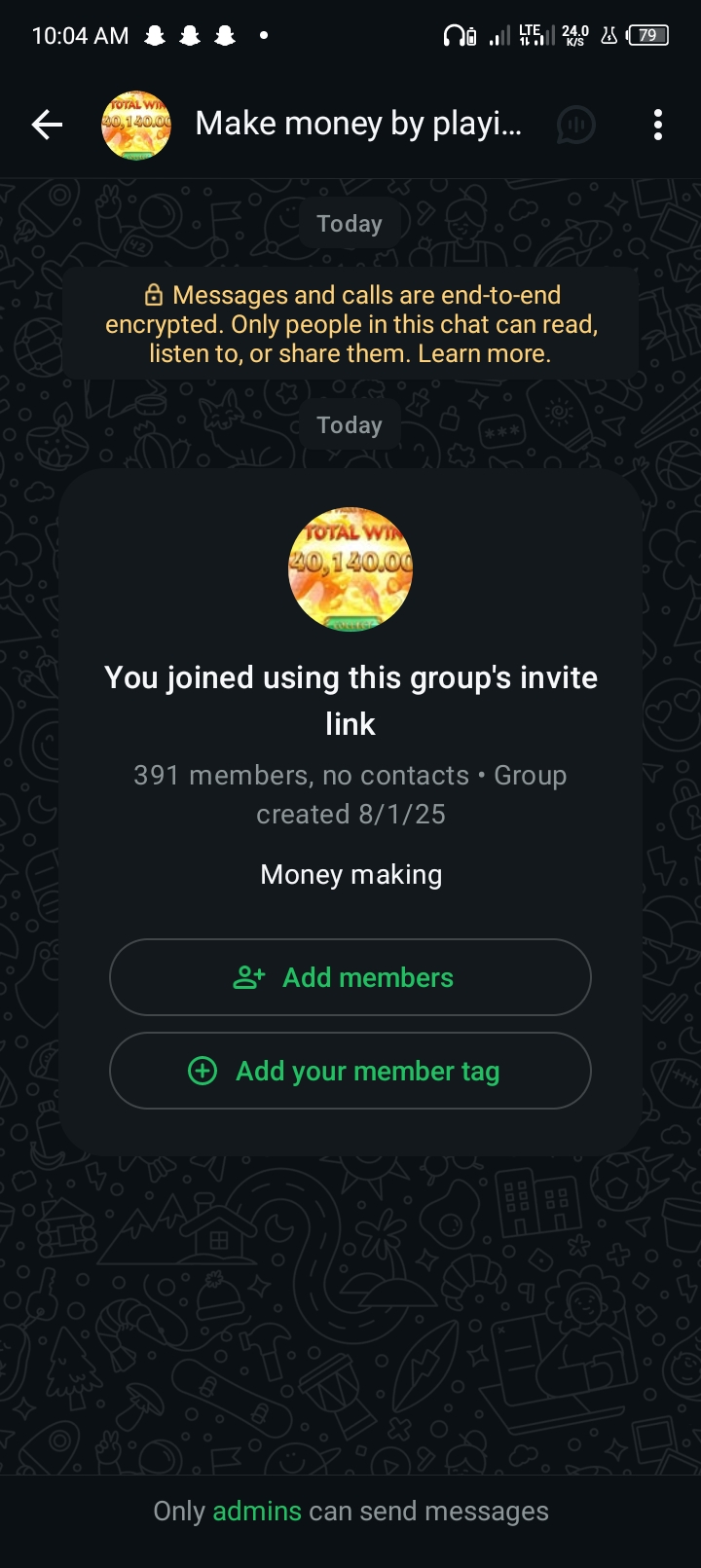Open group info via the group name
This screenshot has width=701, height=1568.
(358, 124)
